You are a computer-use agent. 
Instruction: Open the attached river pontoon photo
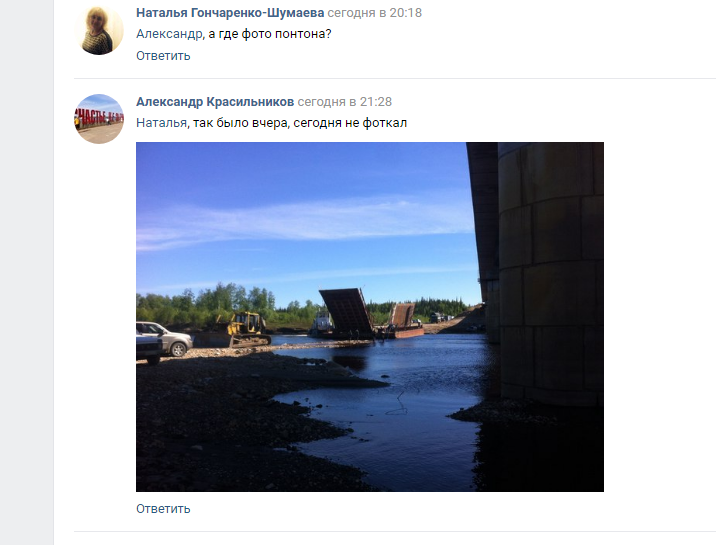pos(369,316)
